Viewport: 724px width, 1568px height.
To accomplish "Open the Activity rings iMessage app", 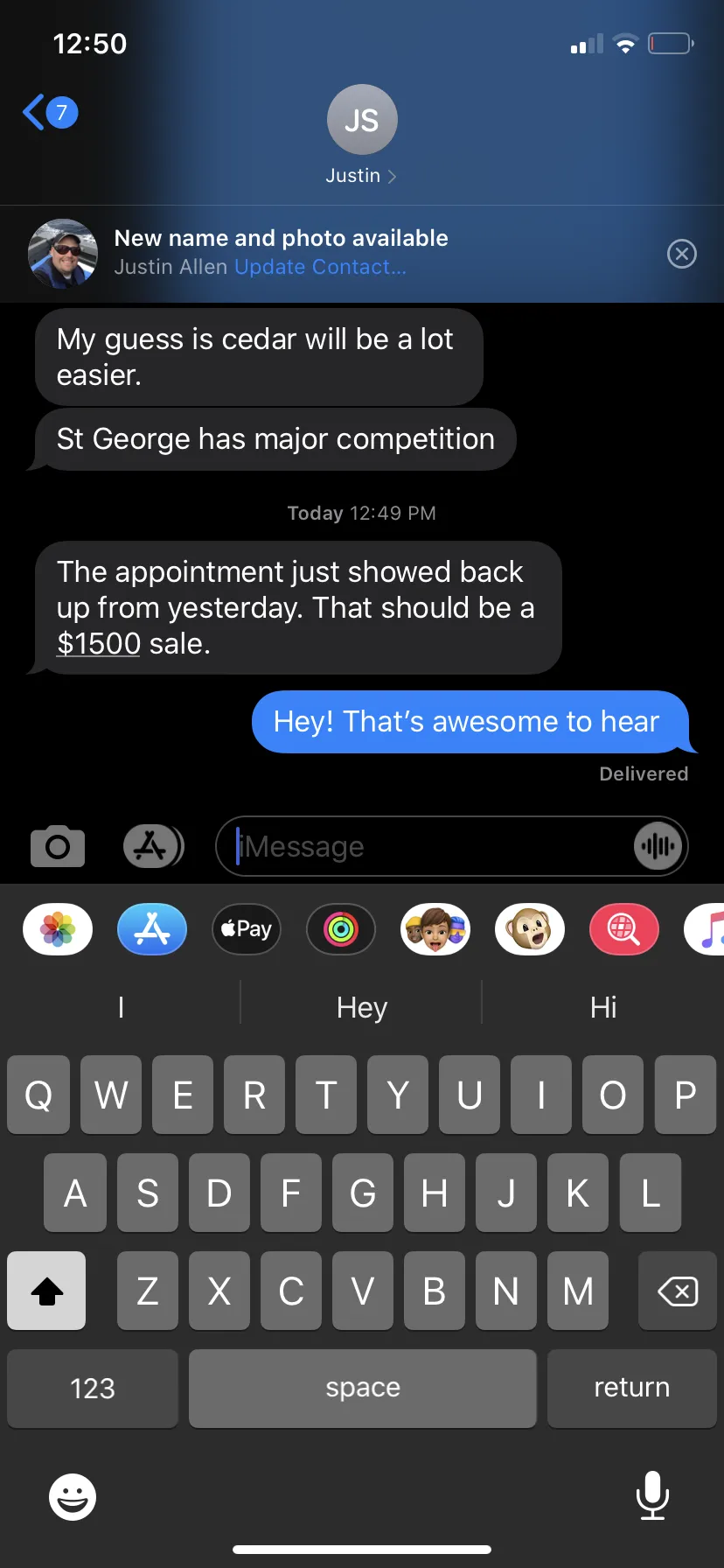I will [x=341, y=929].
